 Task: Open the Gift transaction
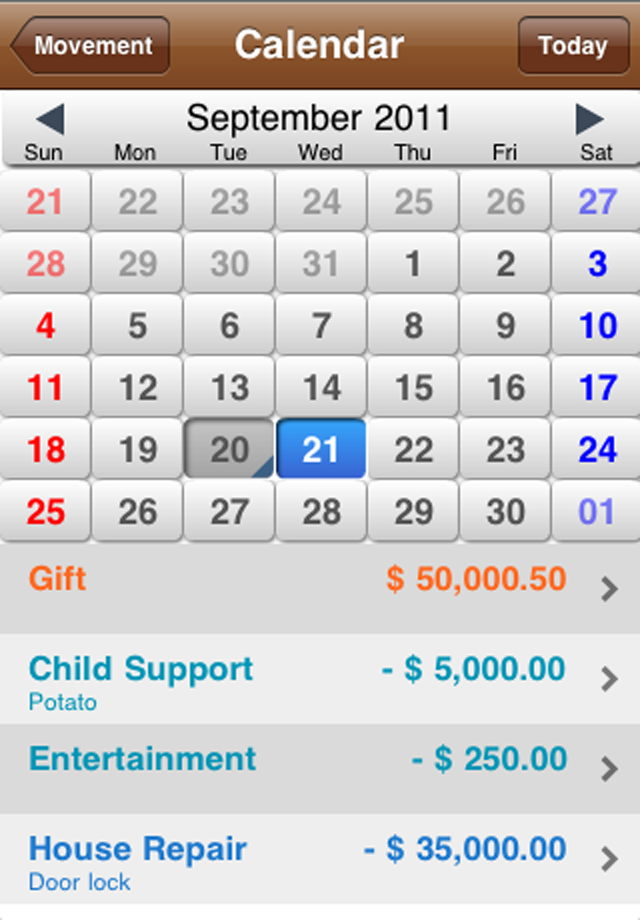coord(320,588)
